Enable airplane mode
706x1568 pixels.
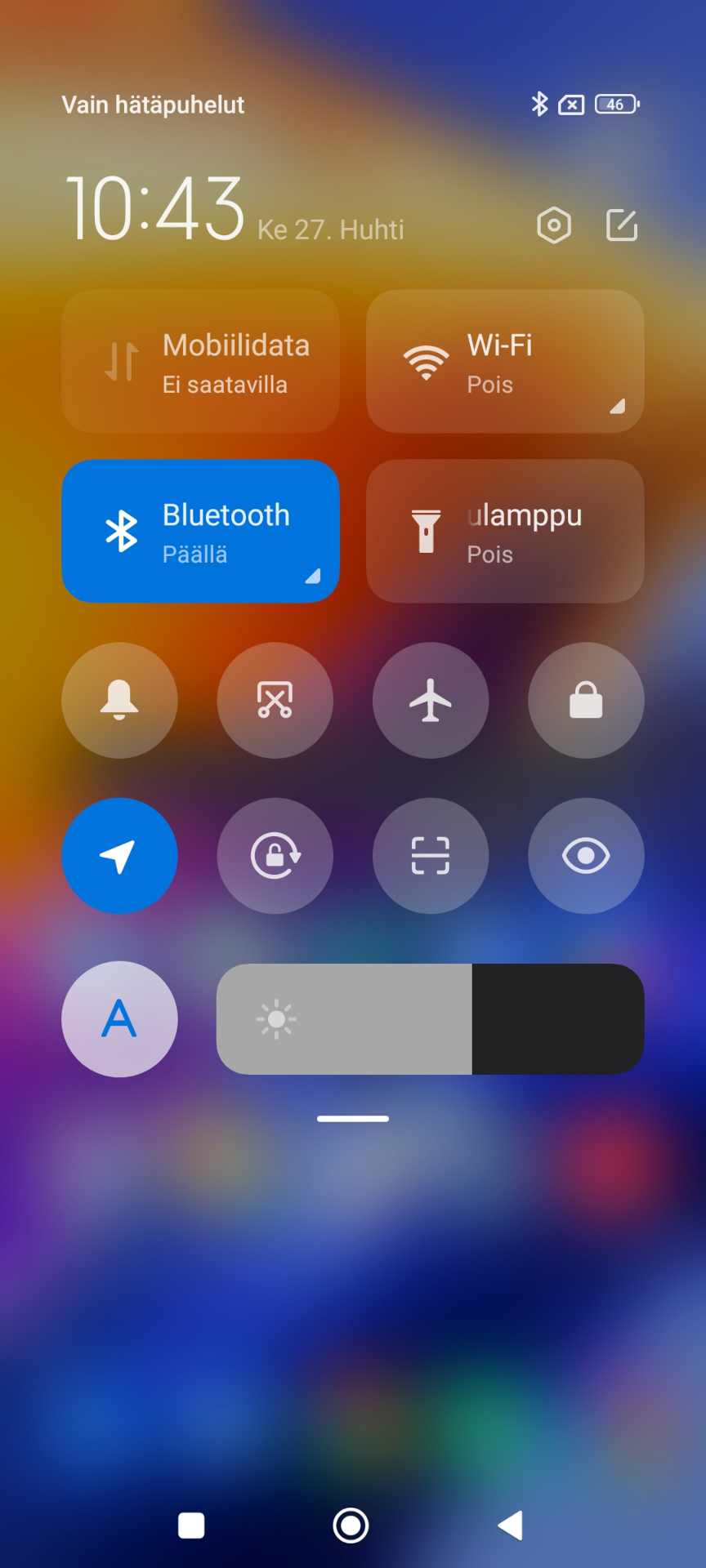point(431,700)
